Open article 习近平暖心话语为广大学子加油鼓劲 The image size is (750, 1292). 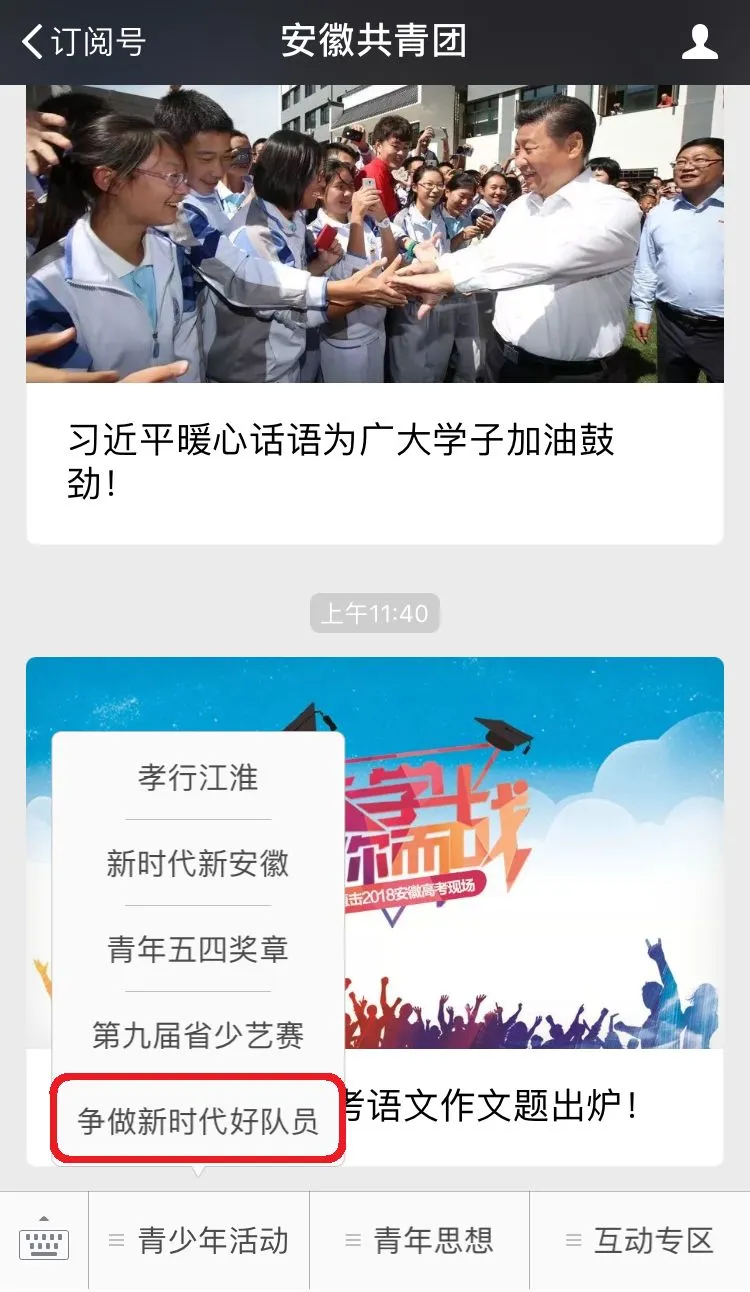[375, 314]
